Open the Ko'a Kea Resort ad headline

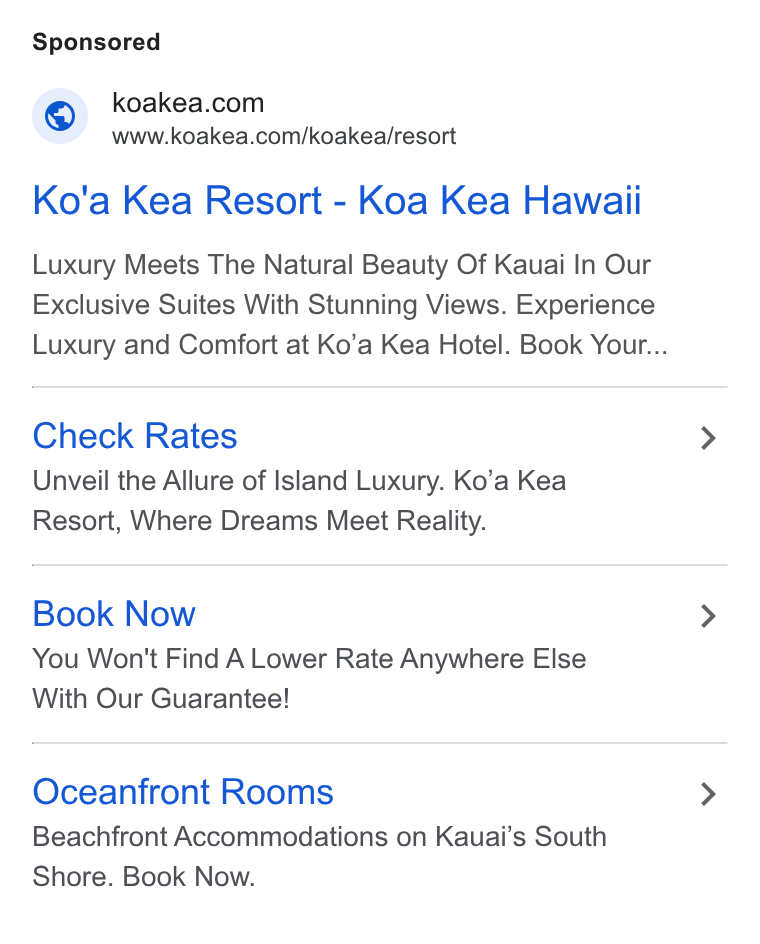pos(337,200)
